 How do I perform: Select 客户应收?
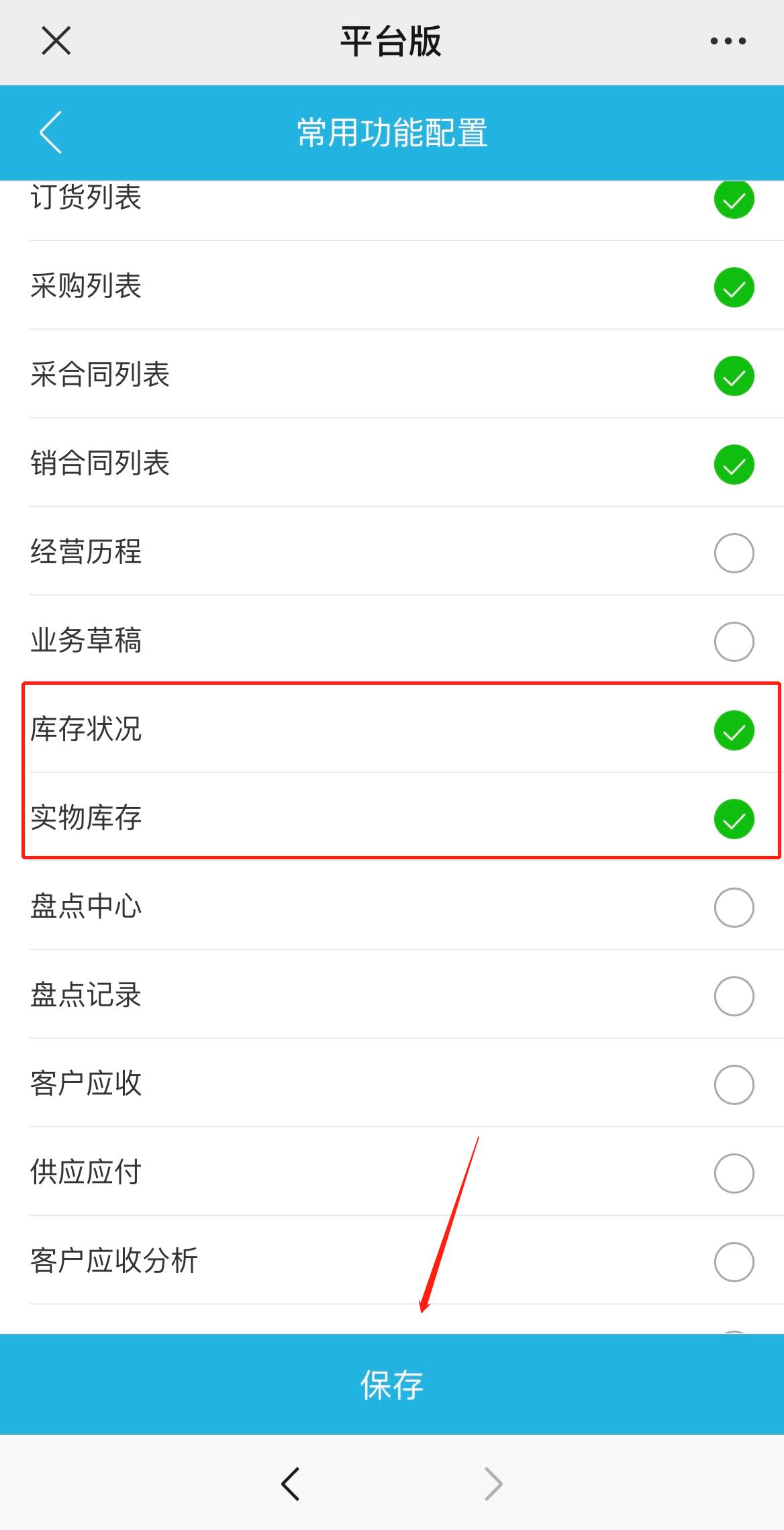coord(734,1085)
